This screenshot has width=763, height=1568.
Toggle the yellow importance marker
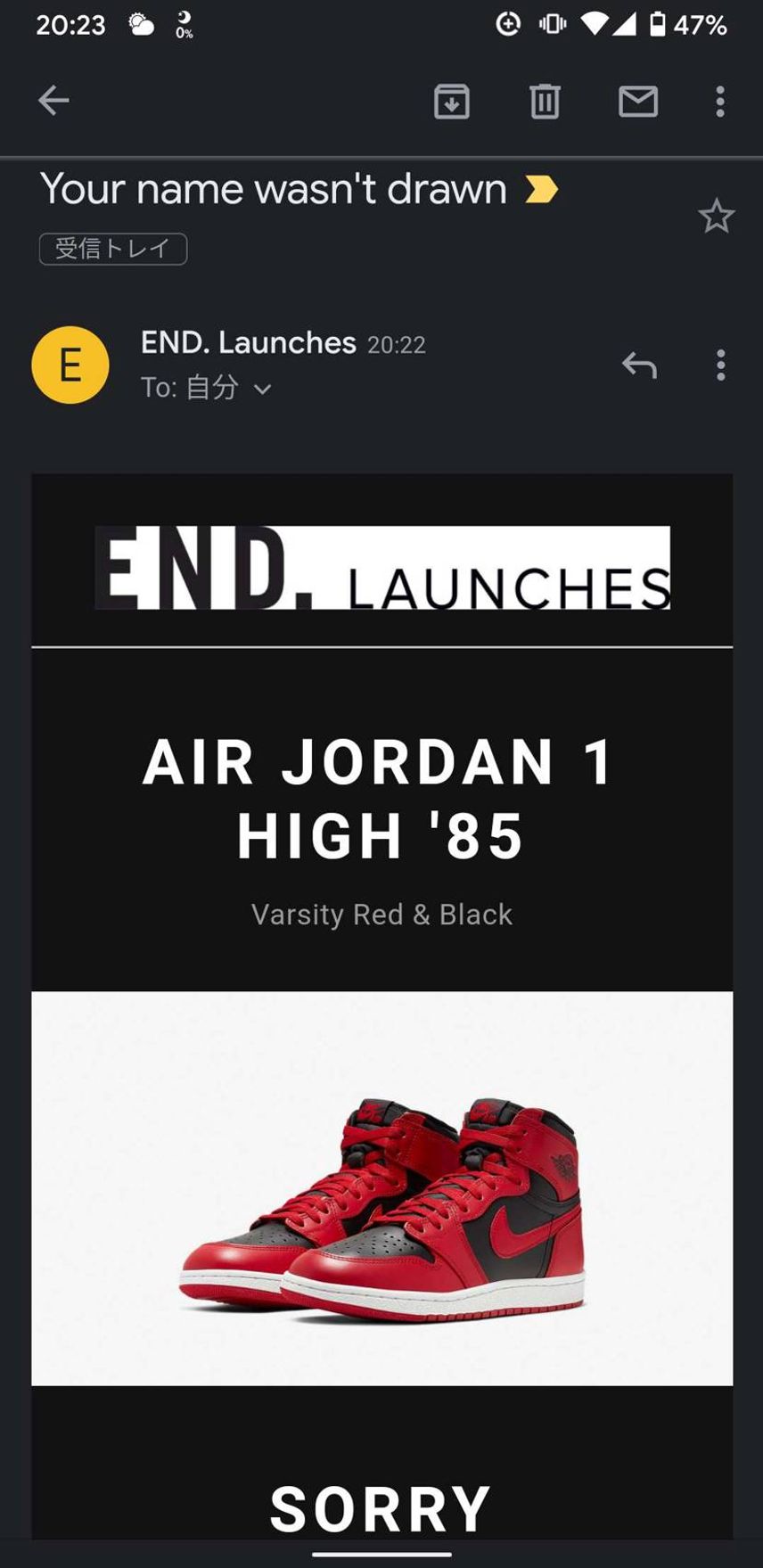541,189
